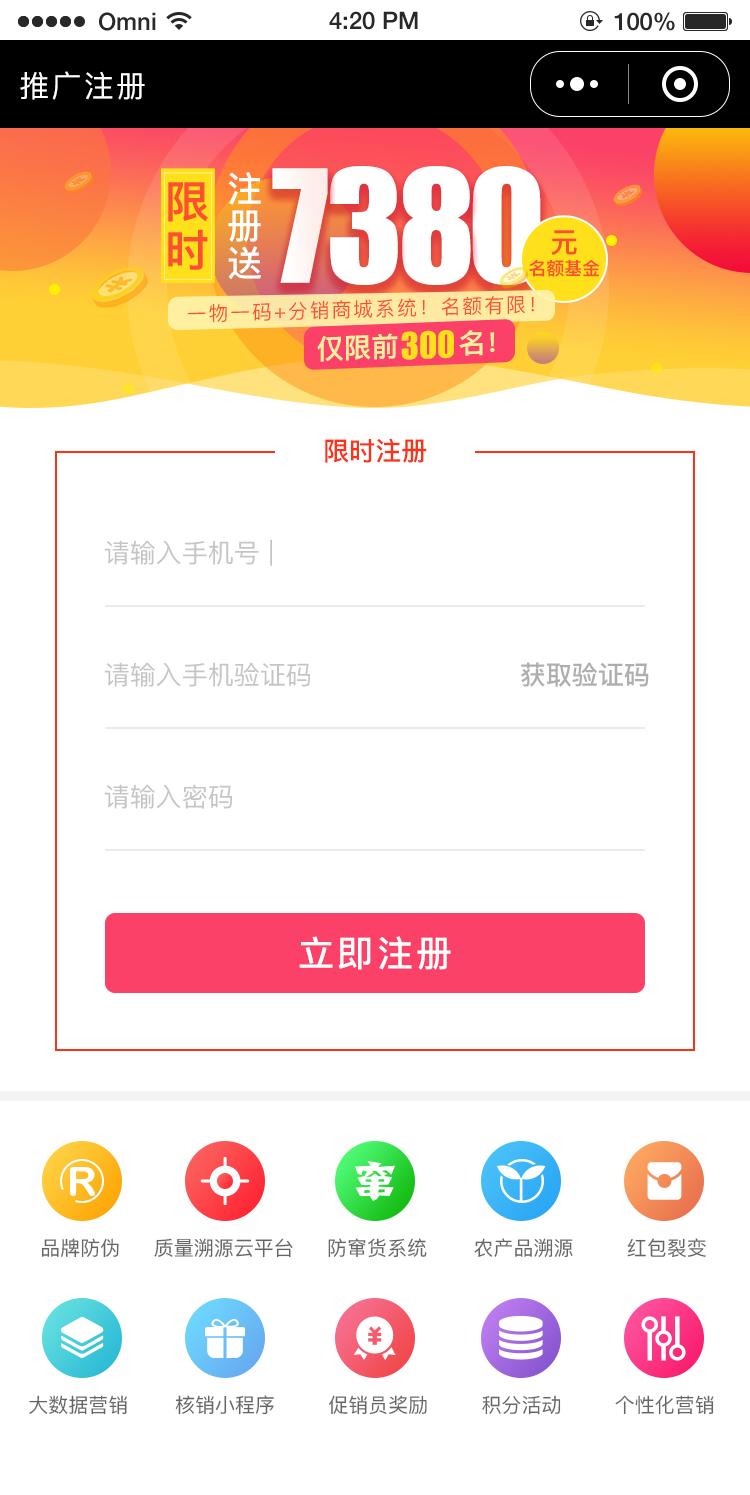The image size is (750, 1495).
Task: Tap the 立即注册 register button
Action: pos(375,953)
